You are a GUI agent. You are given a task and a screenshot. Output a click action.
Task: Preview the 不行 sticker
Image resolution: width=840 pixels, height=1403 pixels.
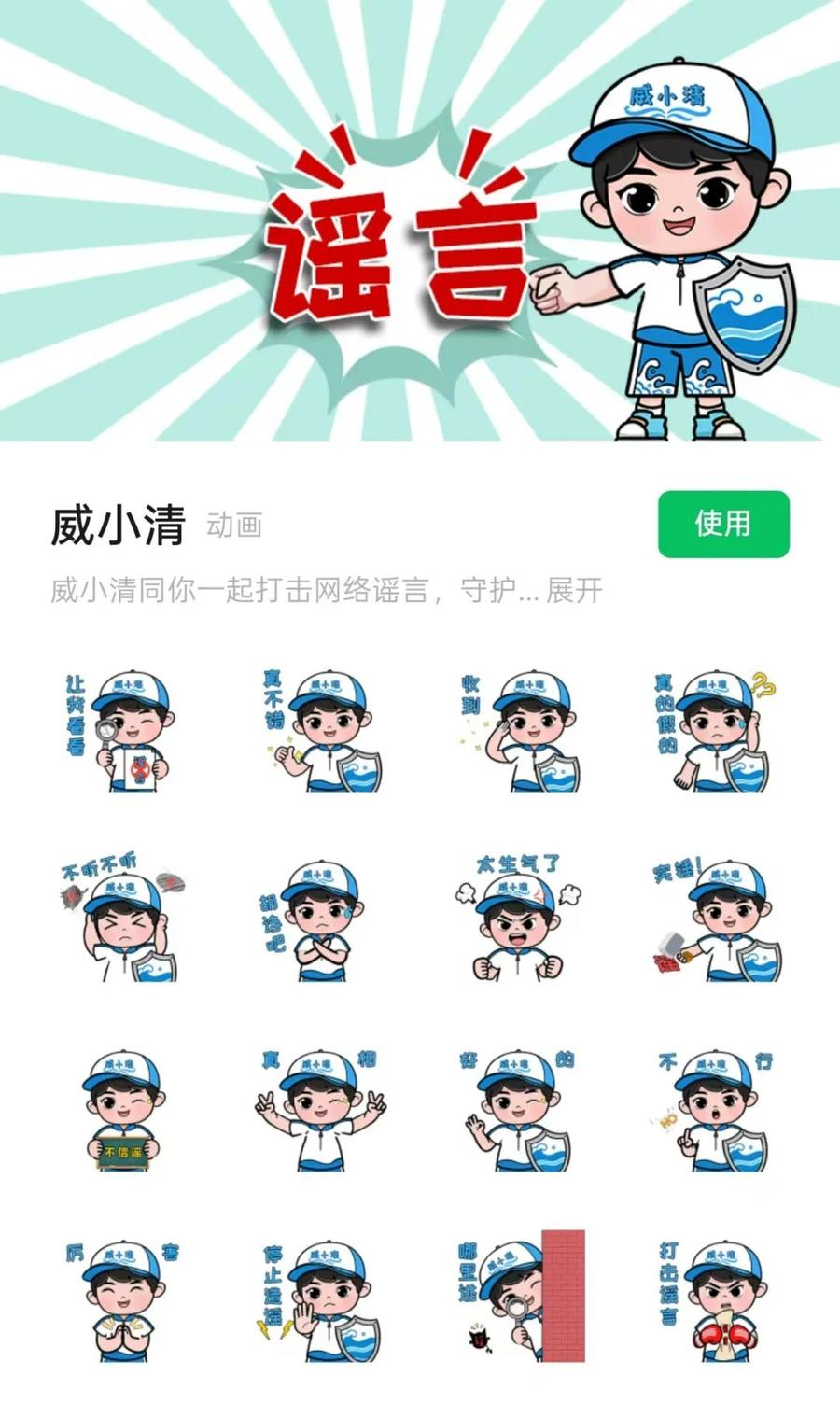[717, 1111]
